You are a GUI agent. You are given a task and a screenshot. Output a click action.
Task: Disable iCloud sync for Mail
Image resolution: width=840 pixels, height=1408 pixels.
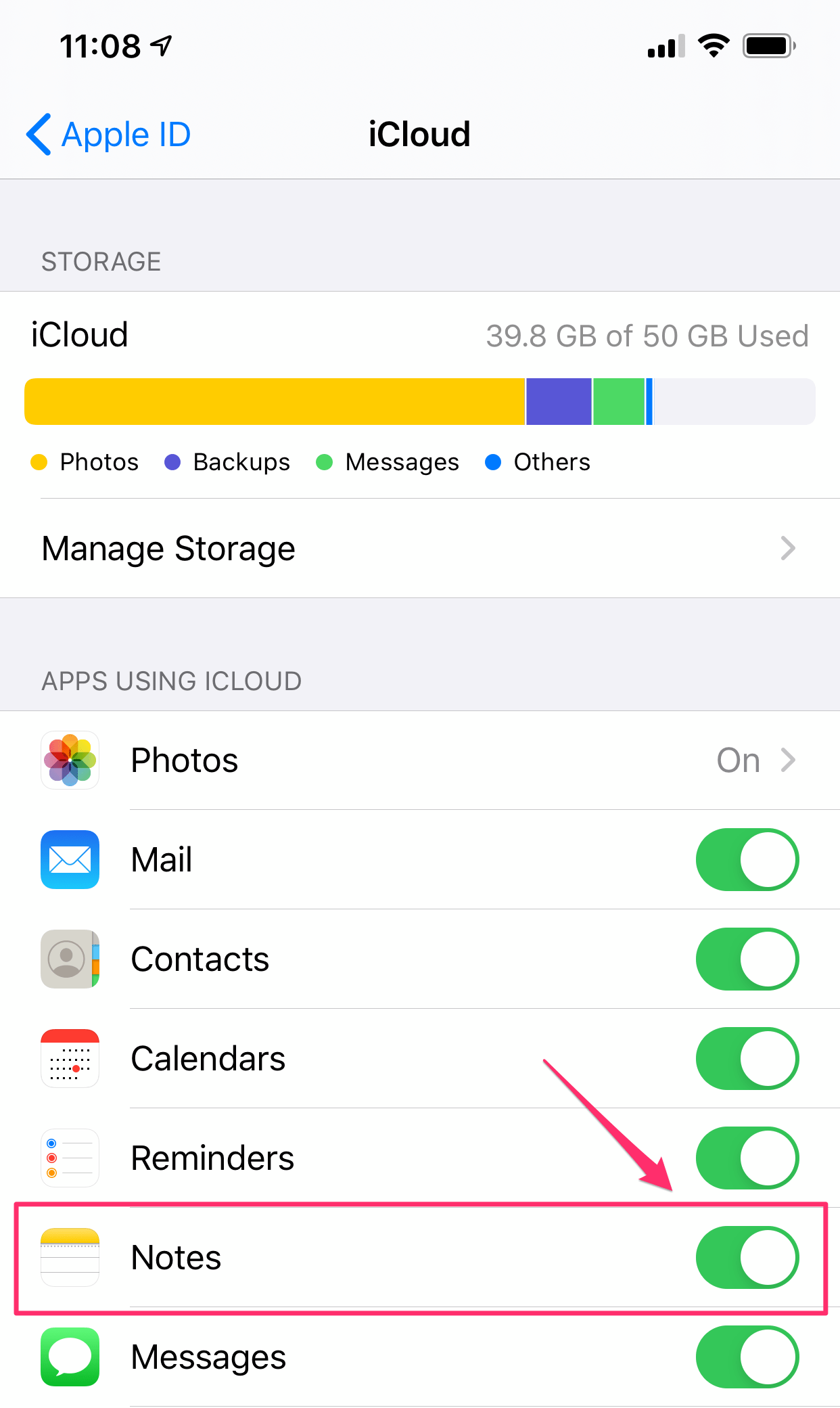tap(747, 859)
